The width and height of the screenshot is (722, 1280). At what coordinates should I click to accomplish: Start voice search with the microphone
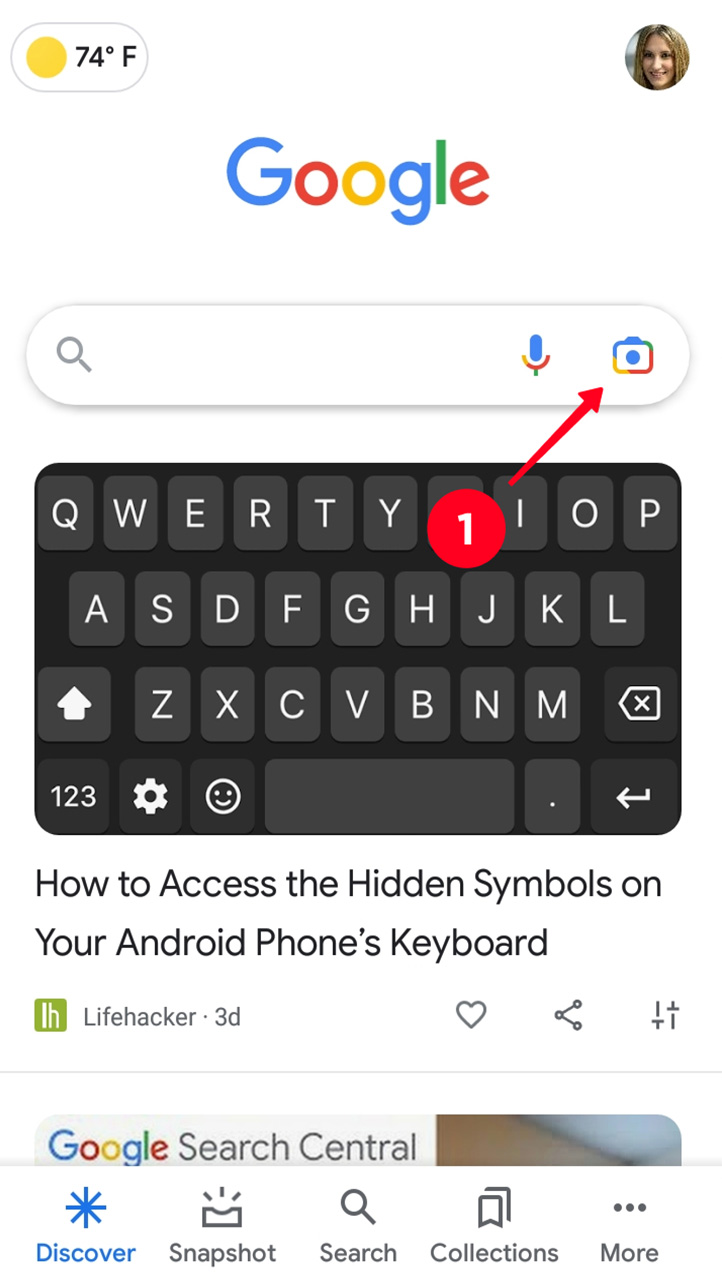click(x=536, y=355)
